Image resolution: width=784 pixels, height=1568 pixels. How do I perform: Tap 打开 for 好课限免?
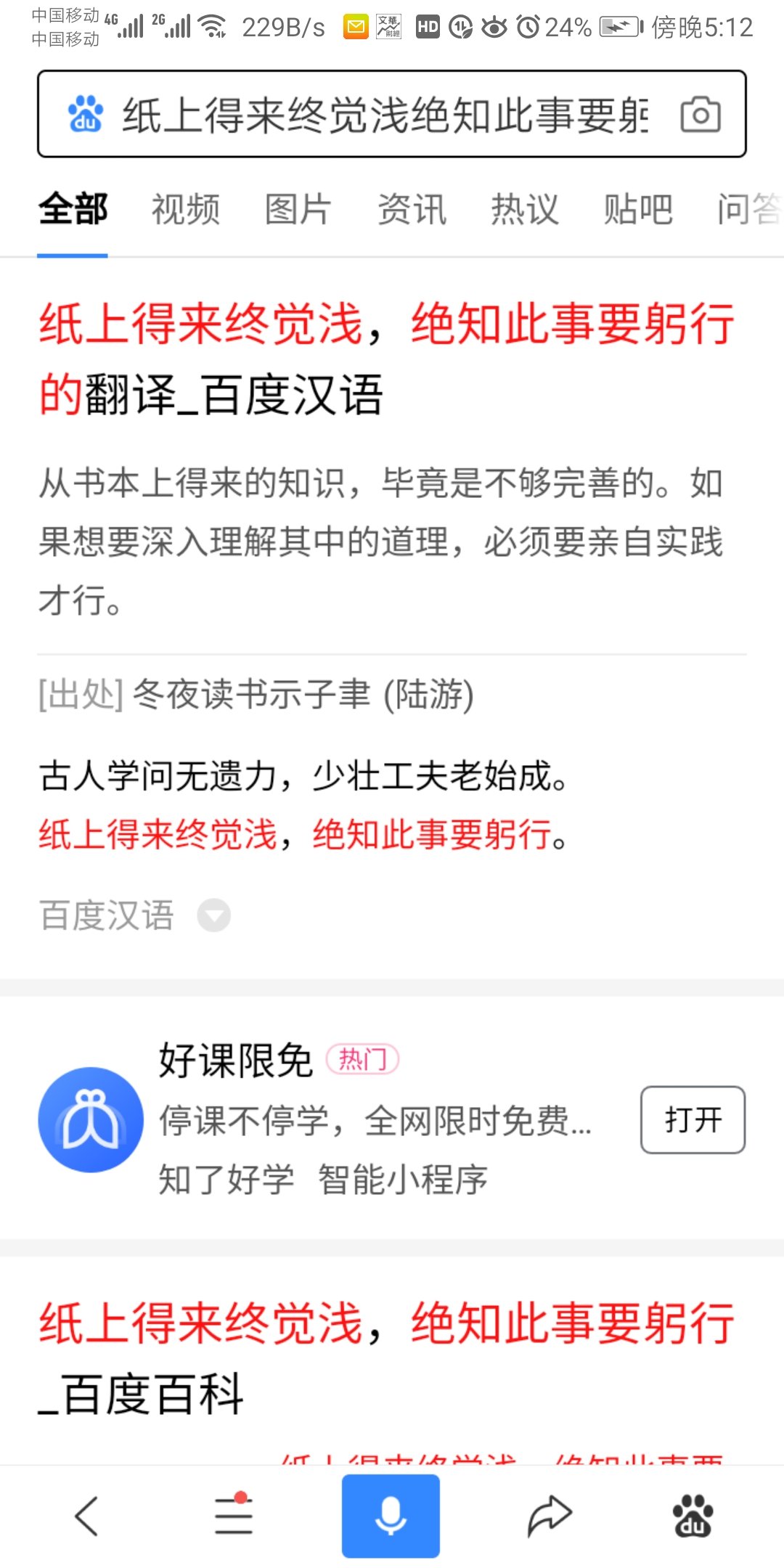[x=693, y=1119]
